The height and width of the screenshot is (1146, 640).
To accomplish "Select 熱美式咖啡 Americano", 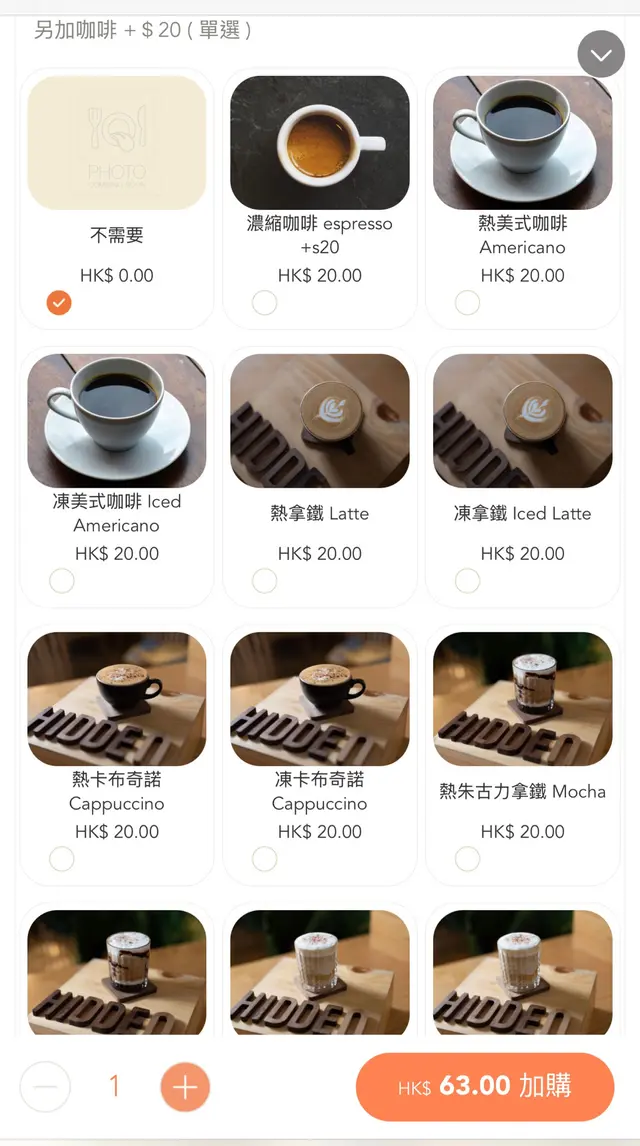I will pos(467,302).
